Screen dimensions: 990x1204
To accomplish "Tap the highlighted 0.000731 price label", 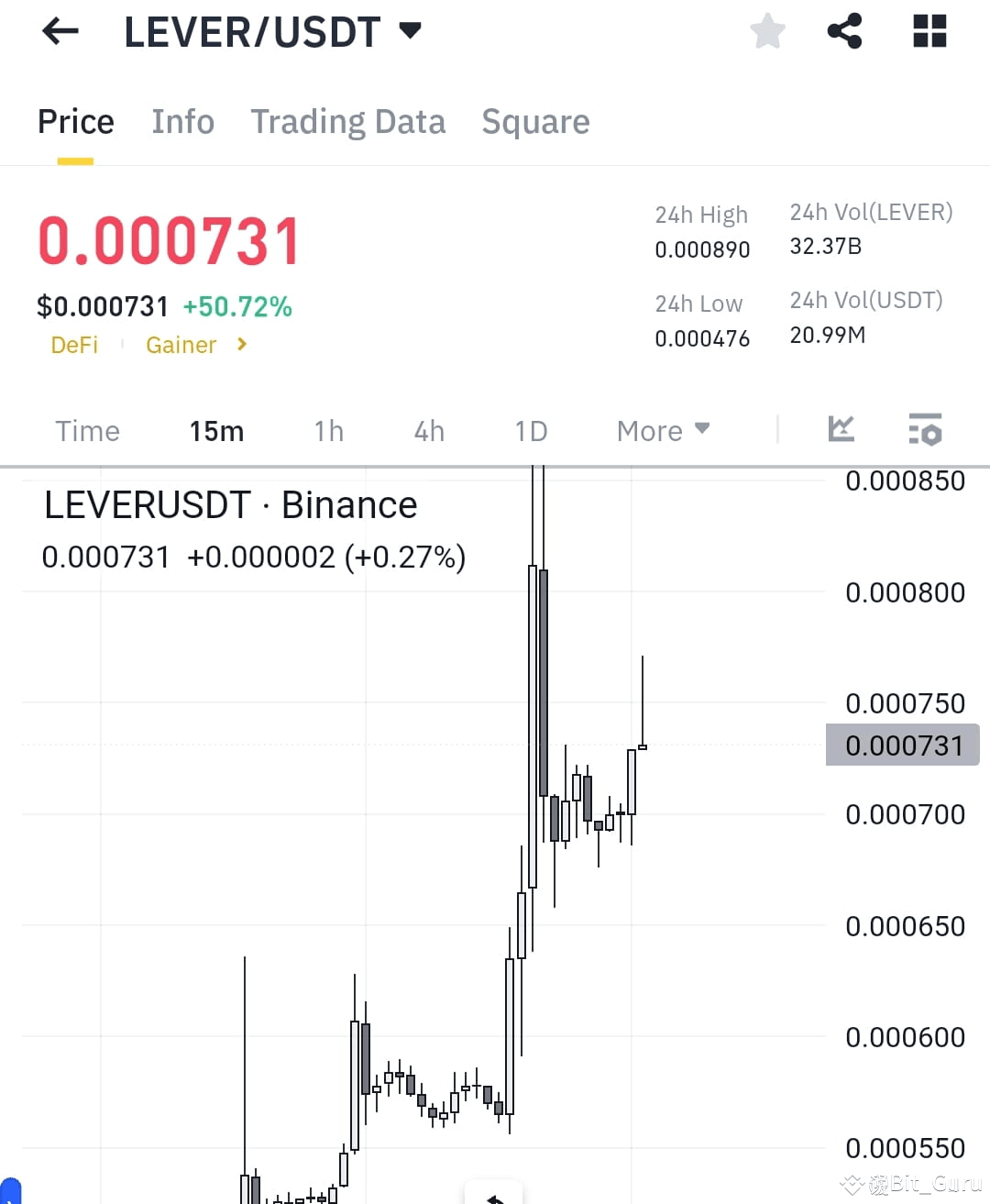I will point(902,745).
